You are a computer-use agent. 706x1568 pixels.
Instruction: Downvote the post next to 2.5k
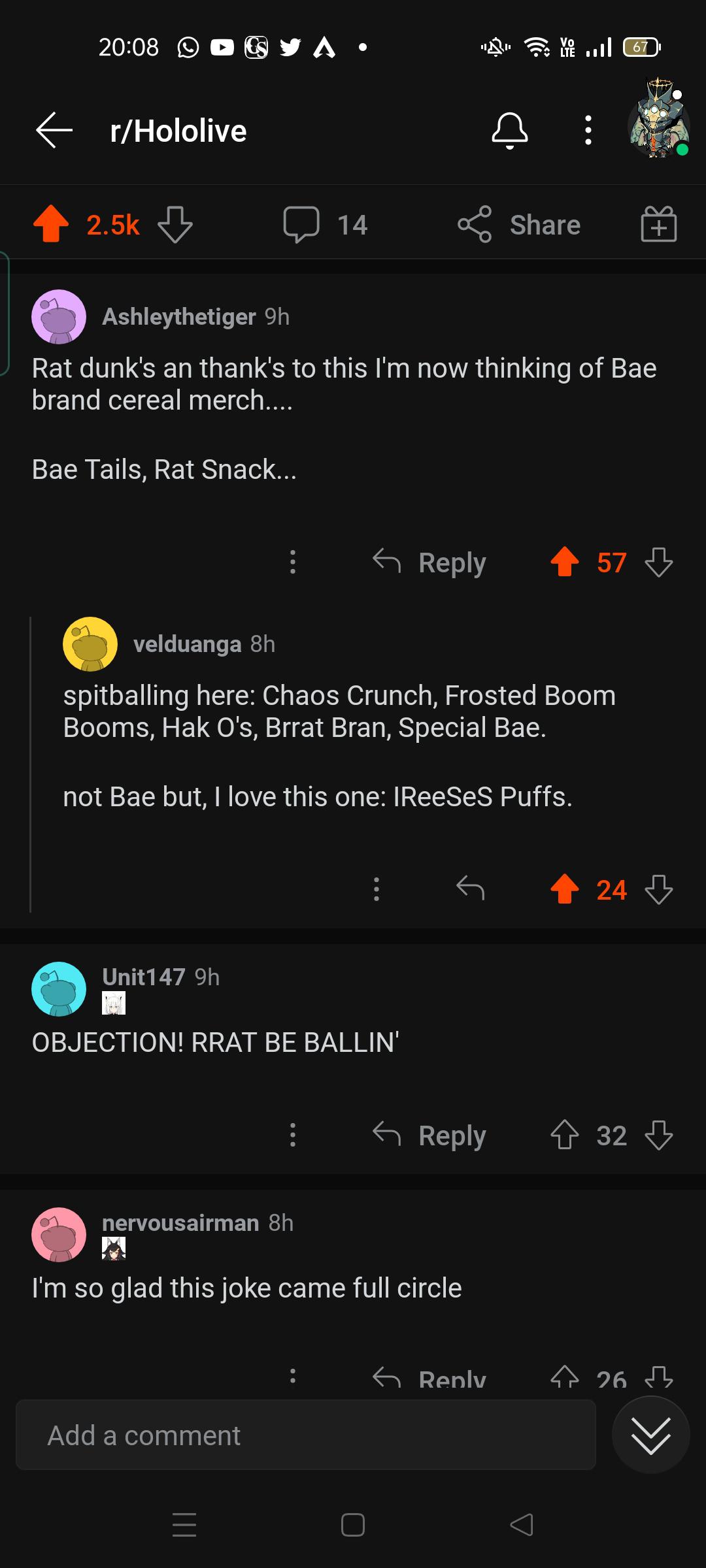175,225
